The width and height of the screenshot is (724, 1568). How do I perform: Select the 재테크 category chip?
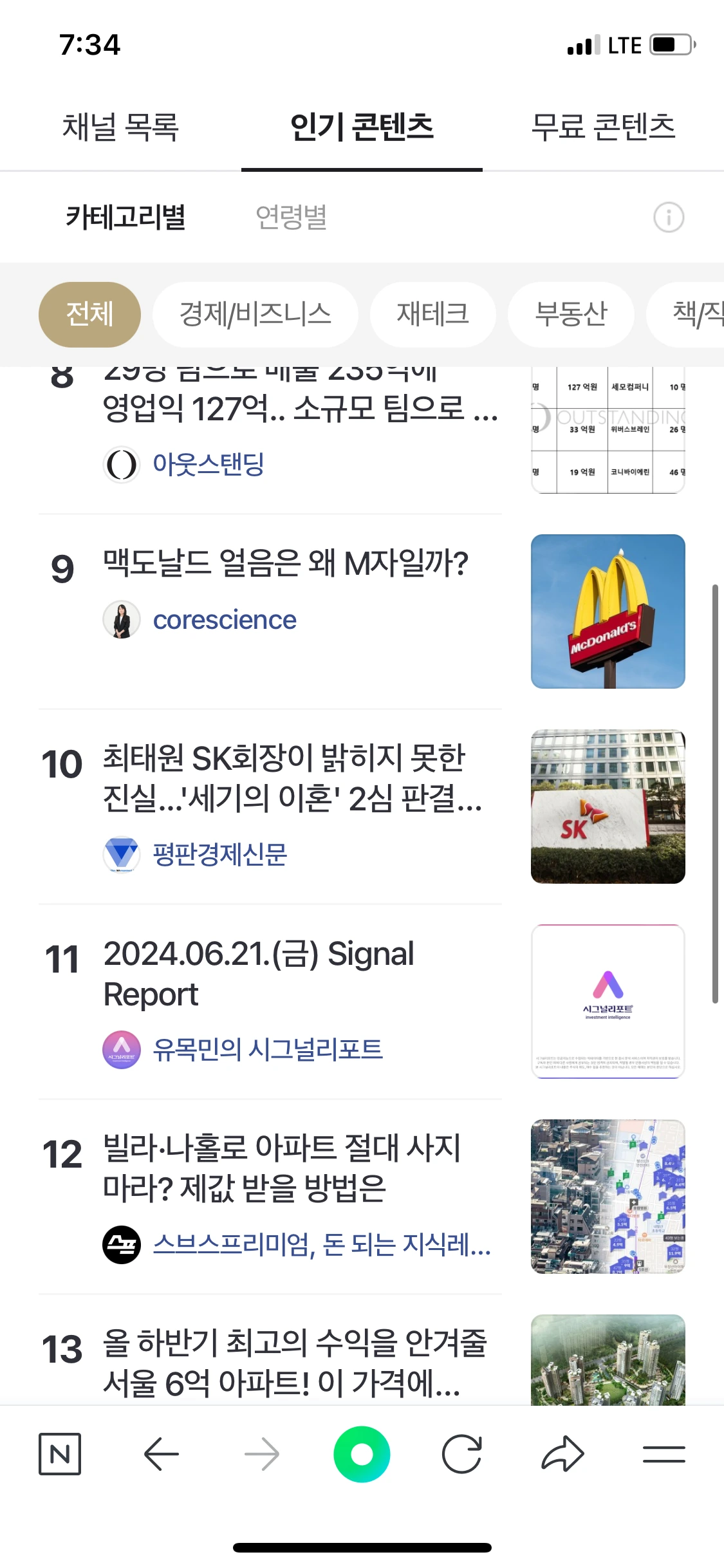[432, 314]
